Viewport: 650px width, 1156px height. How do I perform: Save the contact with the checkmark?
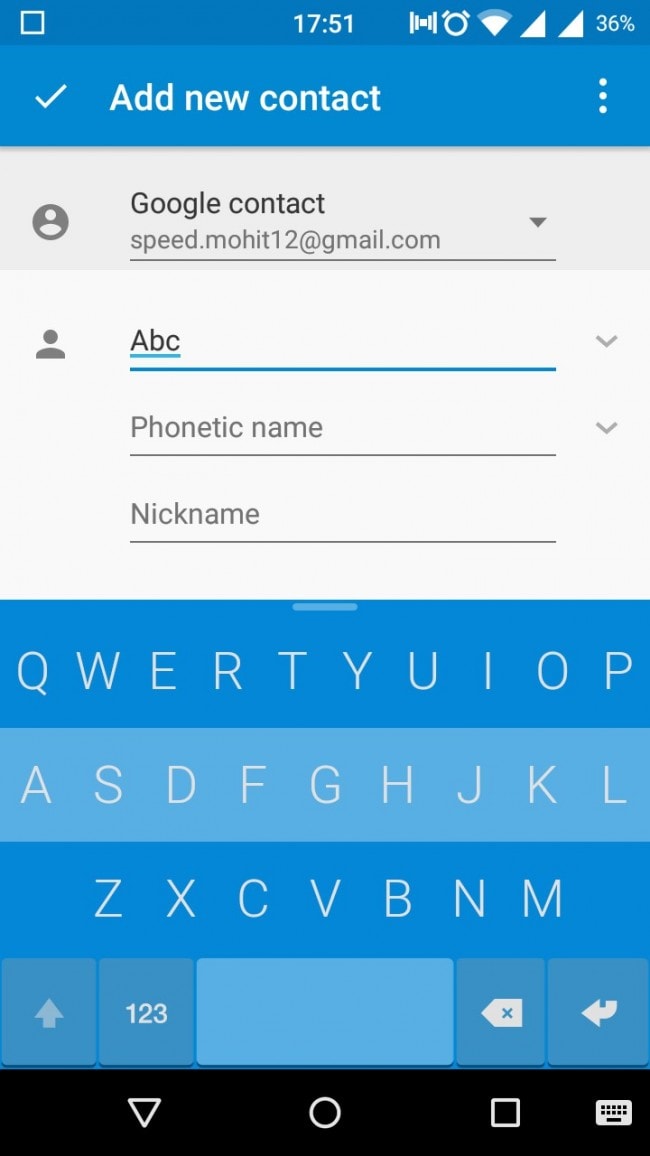51,97
